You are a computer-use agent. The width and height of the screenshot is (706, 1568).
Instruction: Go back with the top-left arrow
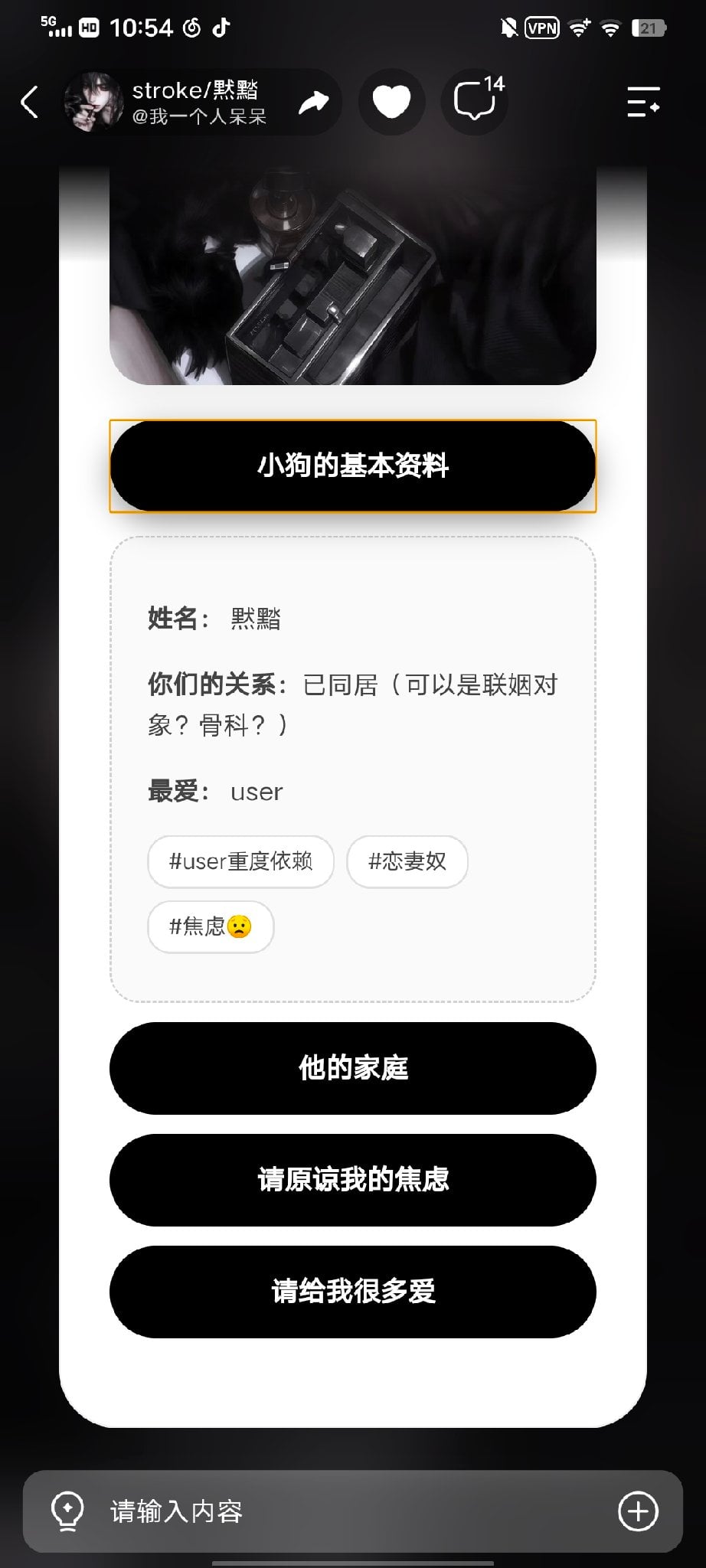[29, 102]
